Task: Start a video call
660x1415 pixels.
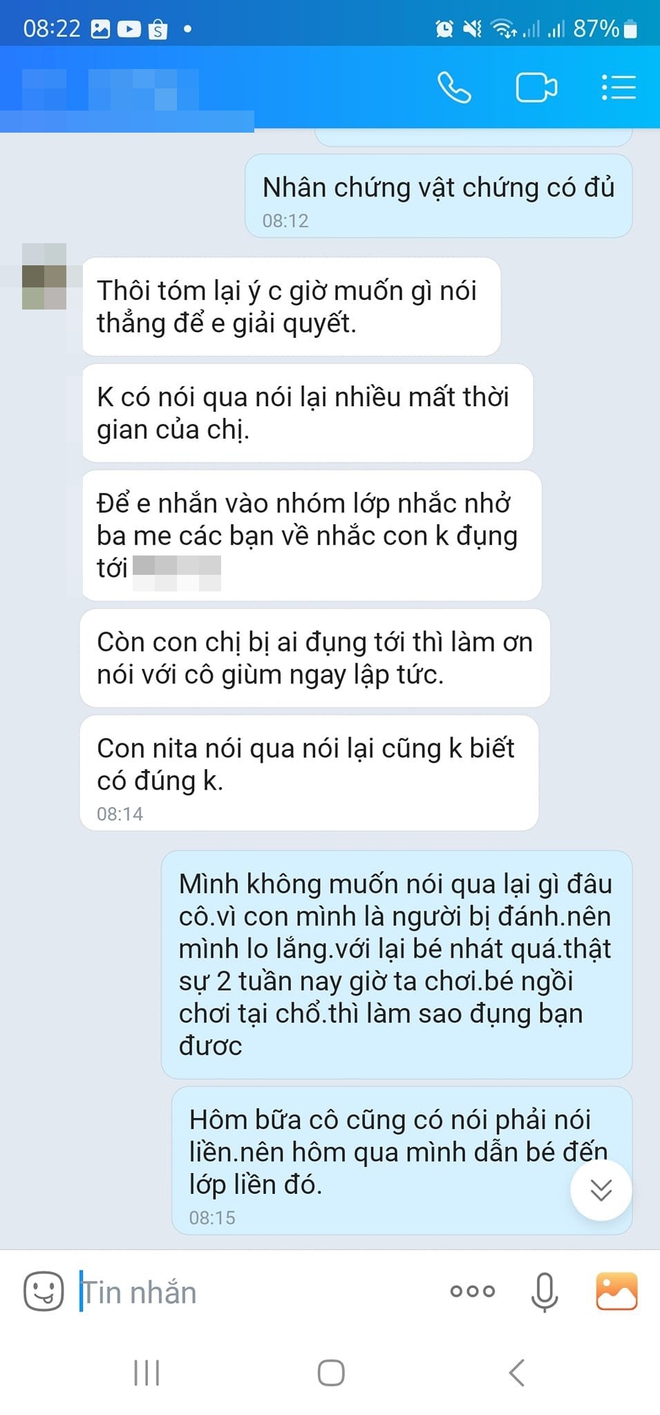Action: click(x=536, y=88)
